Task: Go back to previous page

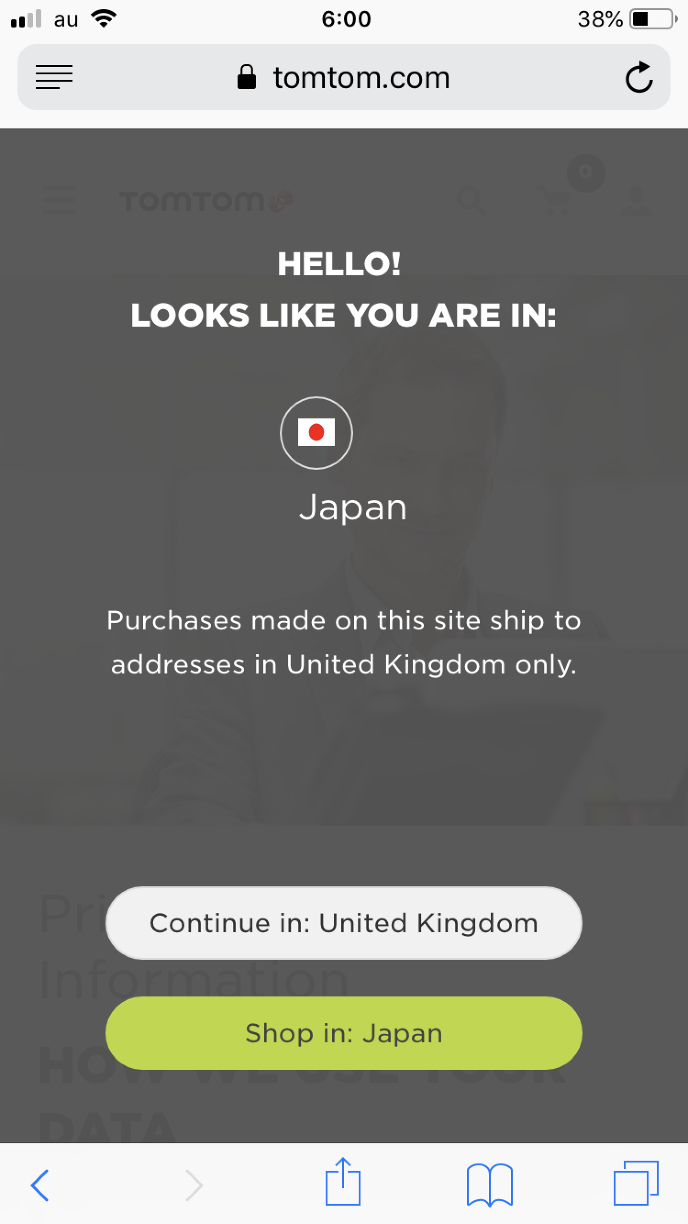Action: tap(40, 1186)
